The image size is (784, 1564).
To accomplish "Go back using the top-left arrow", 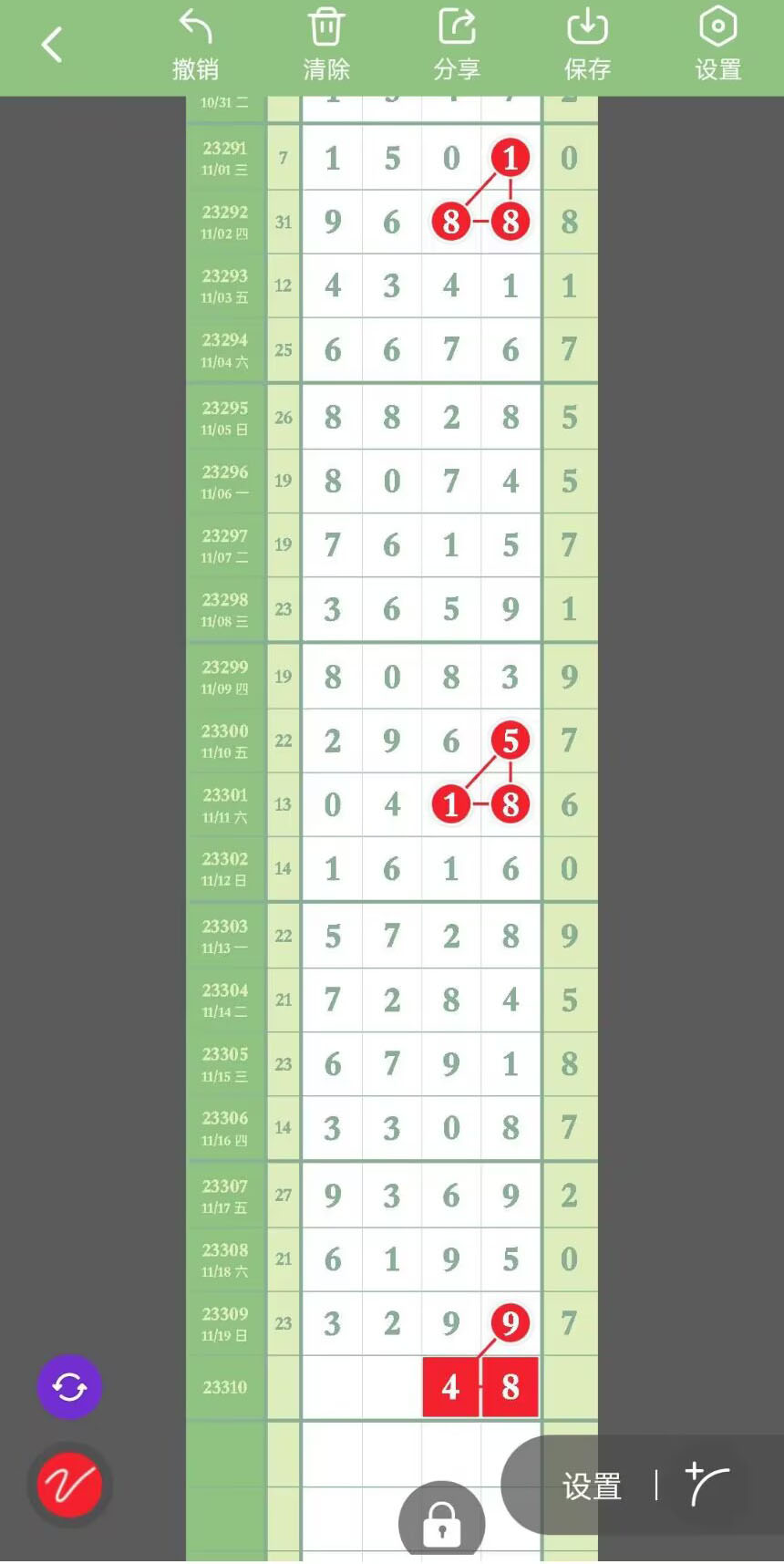I will coord(52,45).
